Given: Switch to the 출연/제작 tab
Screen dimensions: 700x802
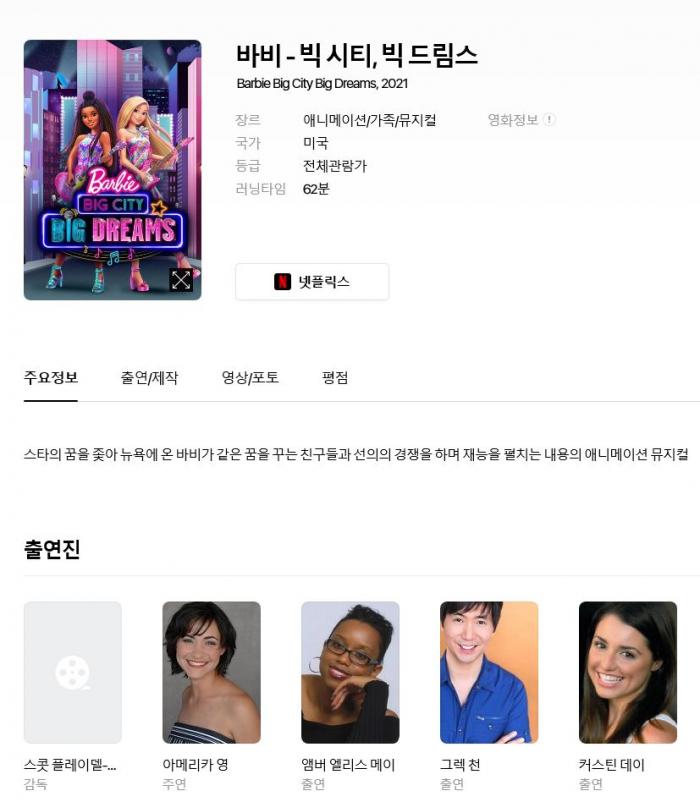Looking at the screenshot, I should [150, 378].
